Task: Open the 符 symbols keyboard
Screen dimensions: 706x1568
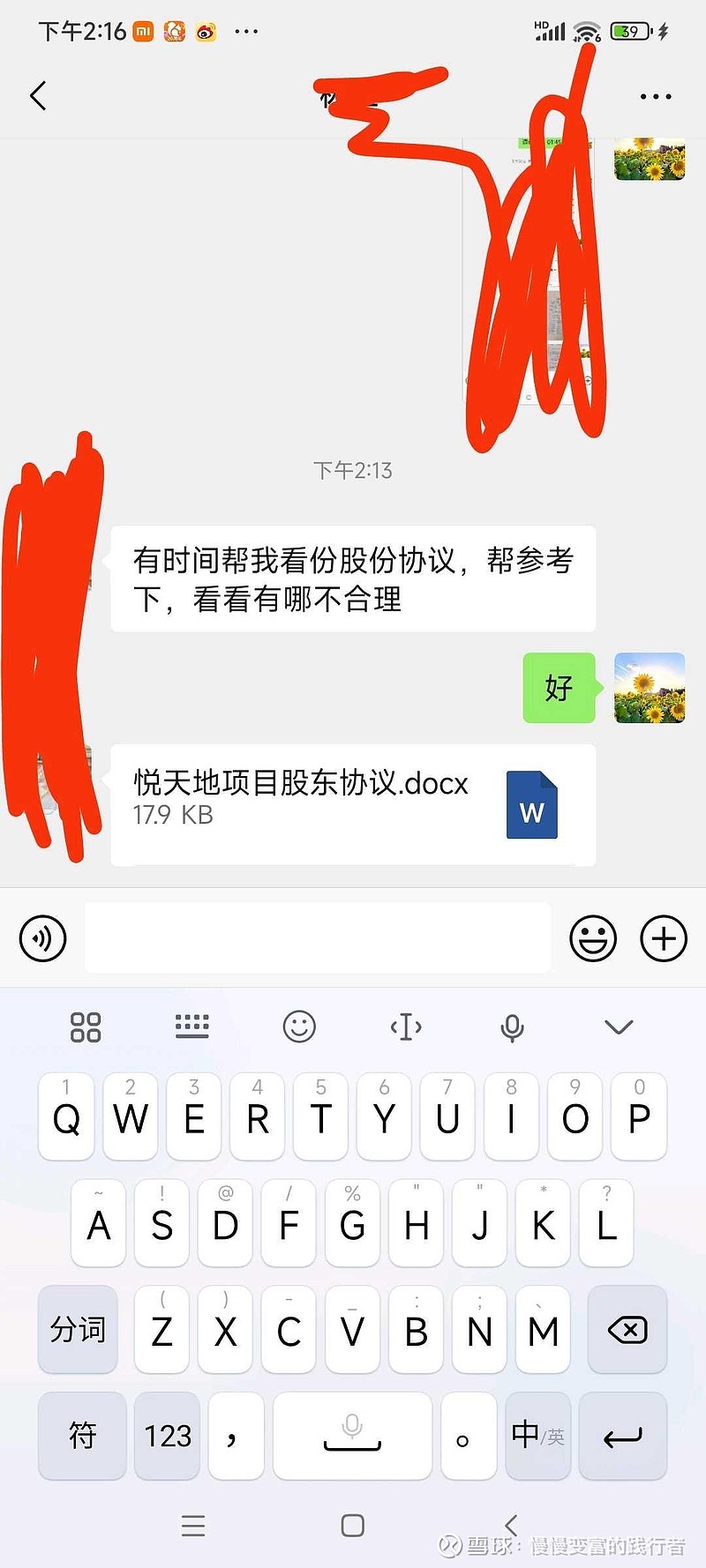Action: point(82,1436)
